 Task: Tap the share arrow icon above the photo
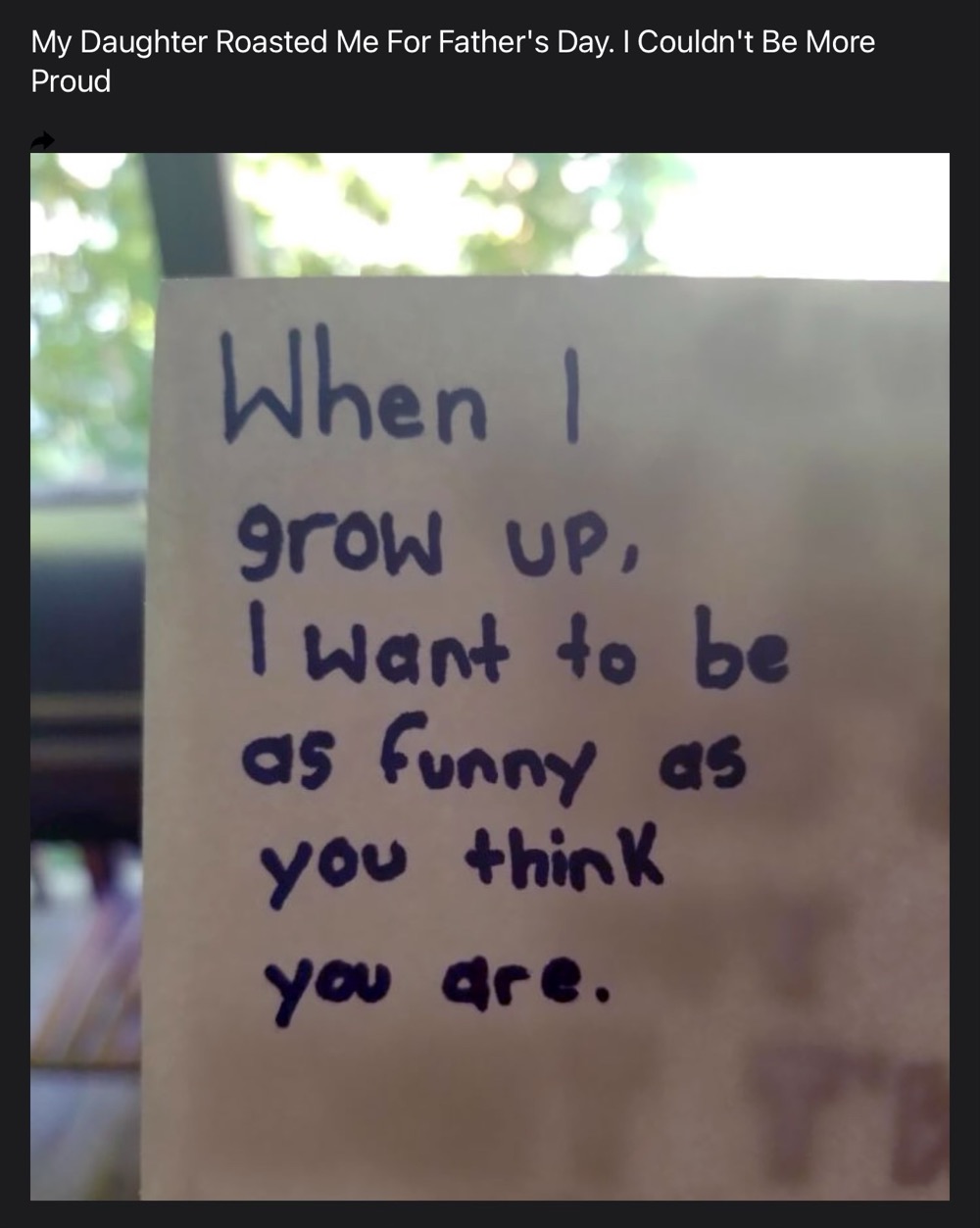42,140
